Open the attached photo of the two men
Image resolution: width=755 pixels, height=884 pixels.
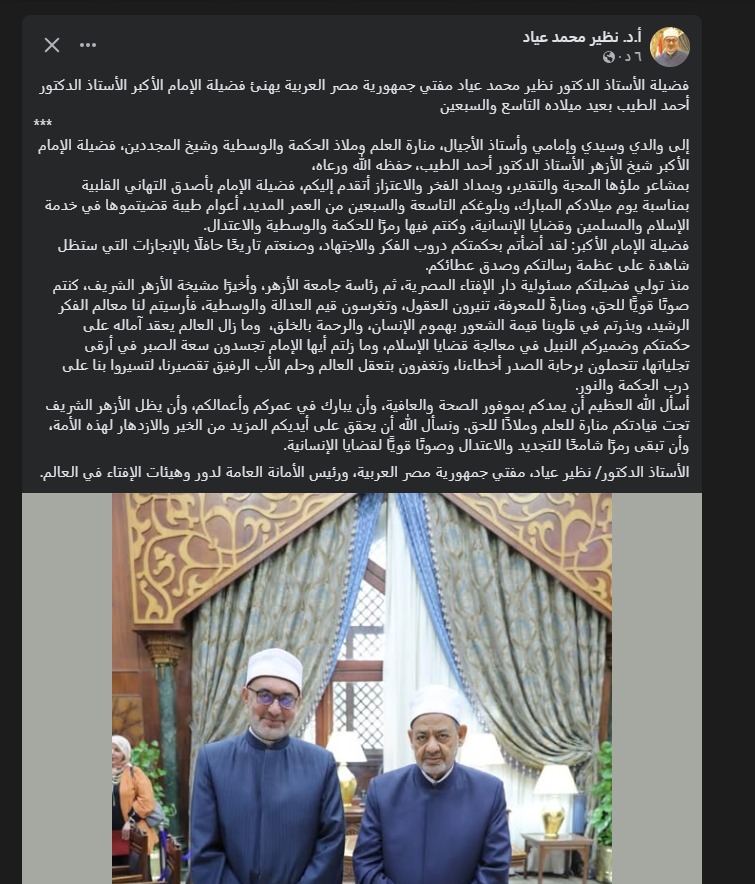click(362, 688)
